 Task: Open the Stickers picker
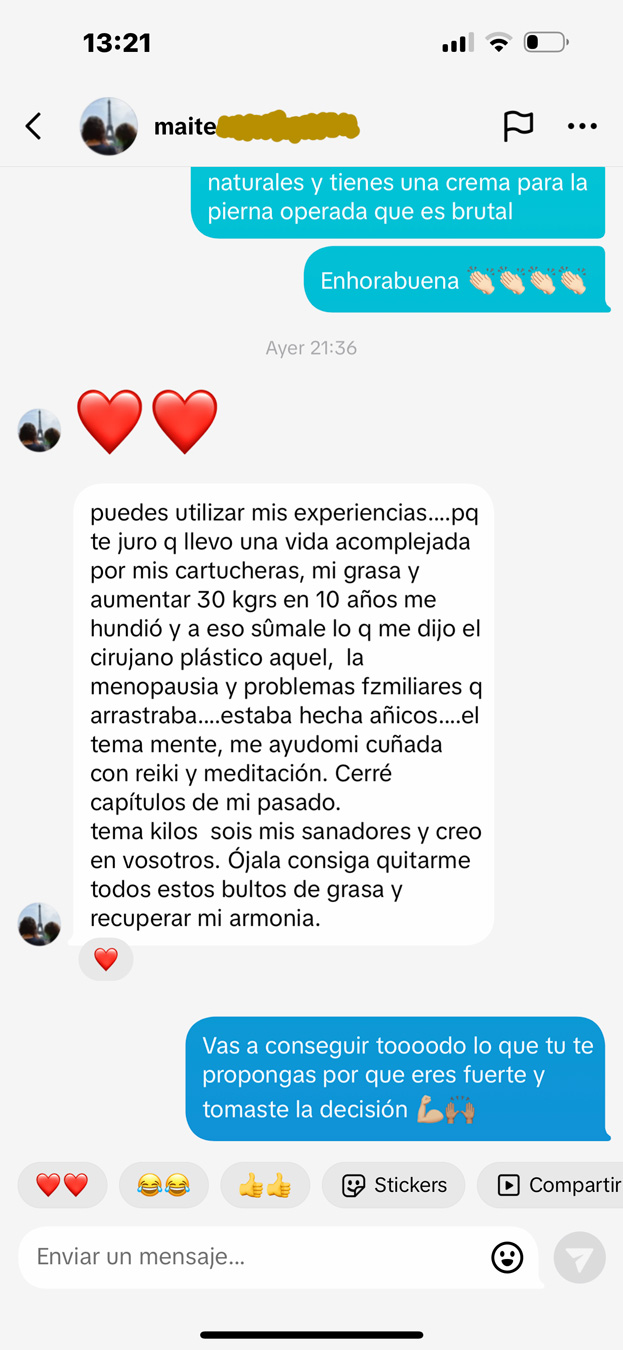pyautogui.click(x=393, y=1185)
